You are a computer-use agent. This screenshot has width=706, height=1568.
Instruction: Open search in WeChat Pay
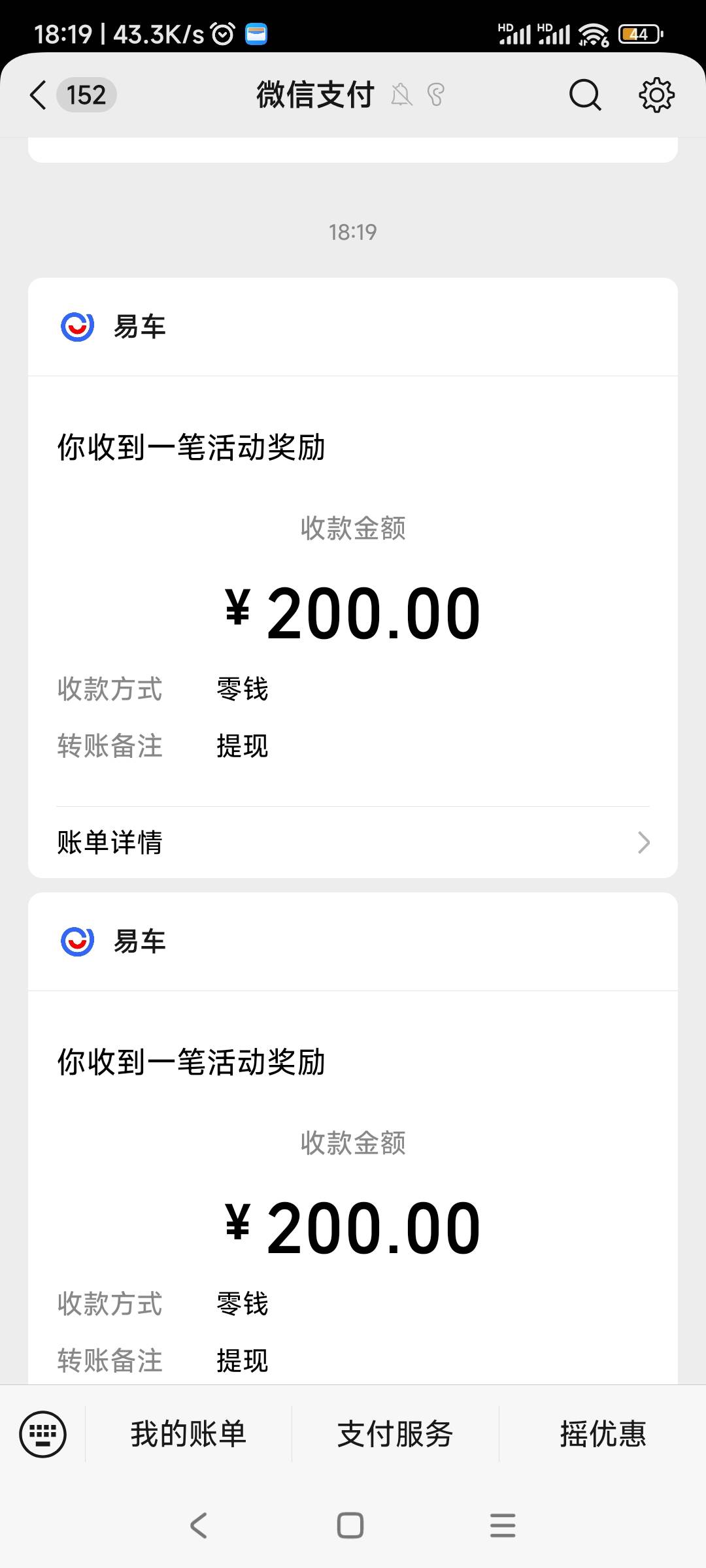pyautogui.click(x=584, y=95)
